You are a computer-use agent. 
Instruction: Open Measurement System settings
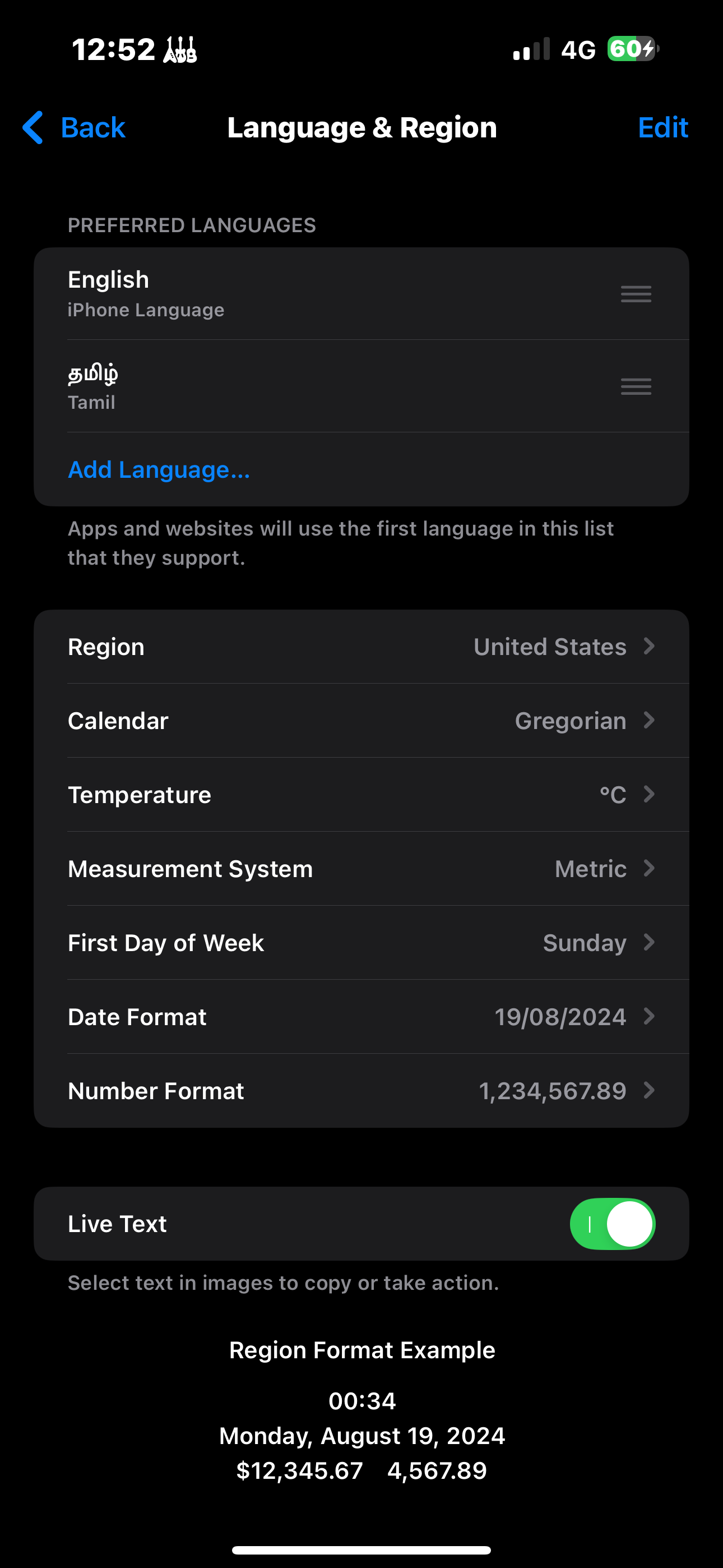tap(361, 869)
